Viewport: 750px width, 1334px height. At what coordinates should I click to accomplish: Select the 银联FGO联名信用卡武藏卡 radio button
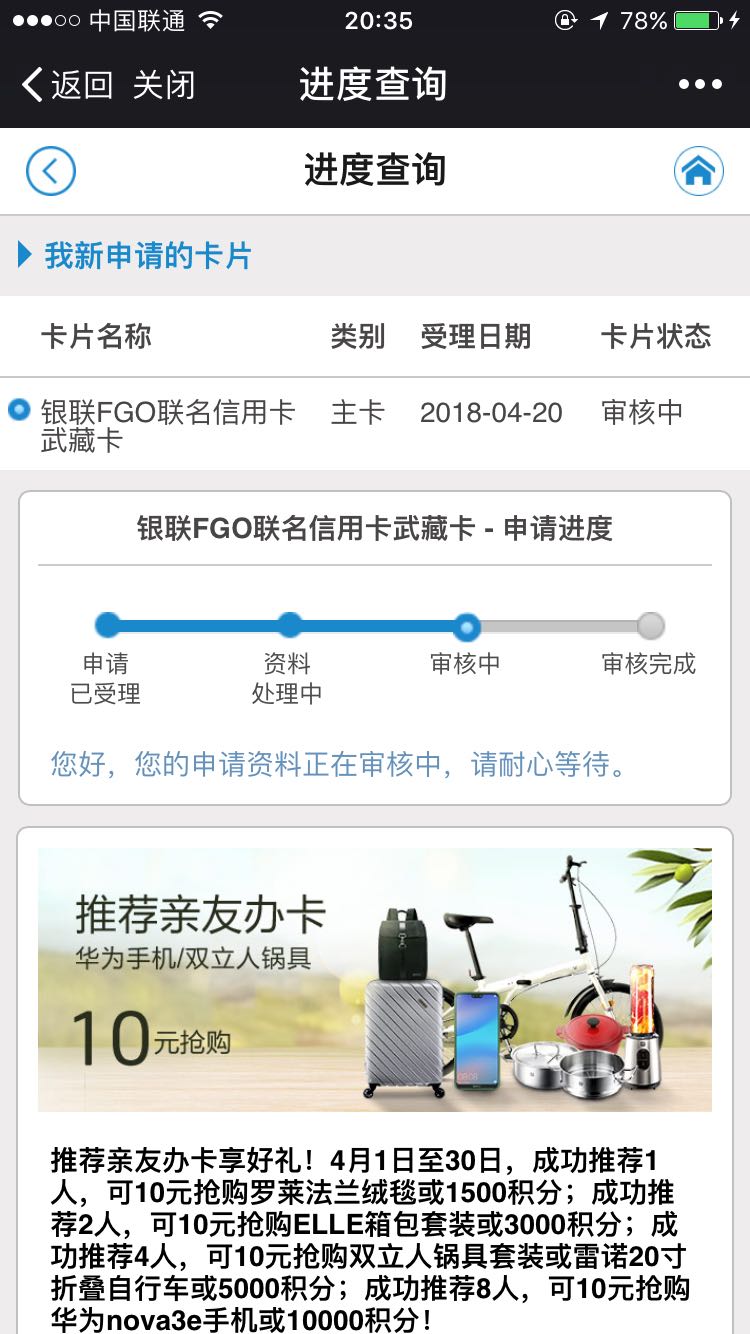pos(19,410)
